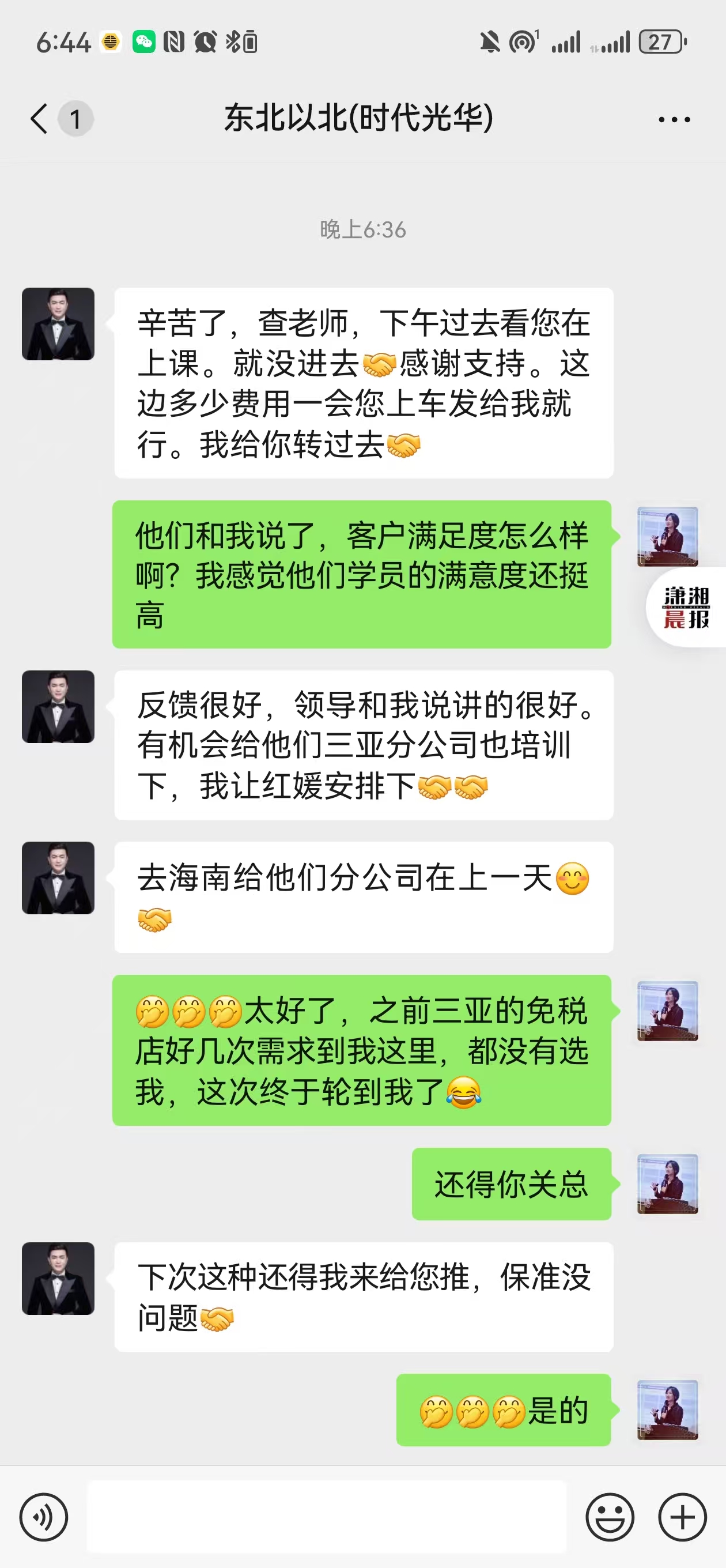Focus the message text field
Image resolution: width=726 pixels, height=1568 pixels.
327,1517
